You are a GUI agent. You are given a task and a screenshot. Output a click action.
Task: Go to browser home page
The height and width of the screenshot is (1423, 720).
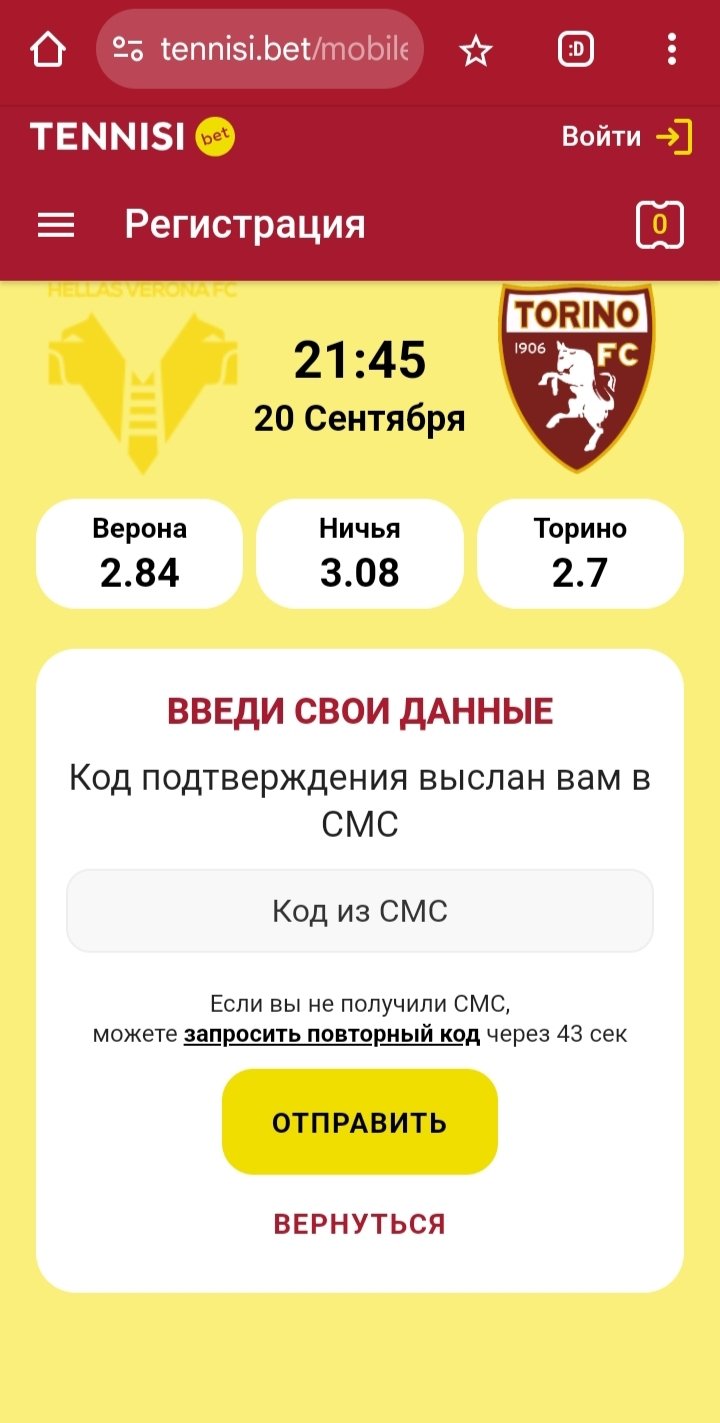click(48, 50)
